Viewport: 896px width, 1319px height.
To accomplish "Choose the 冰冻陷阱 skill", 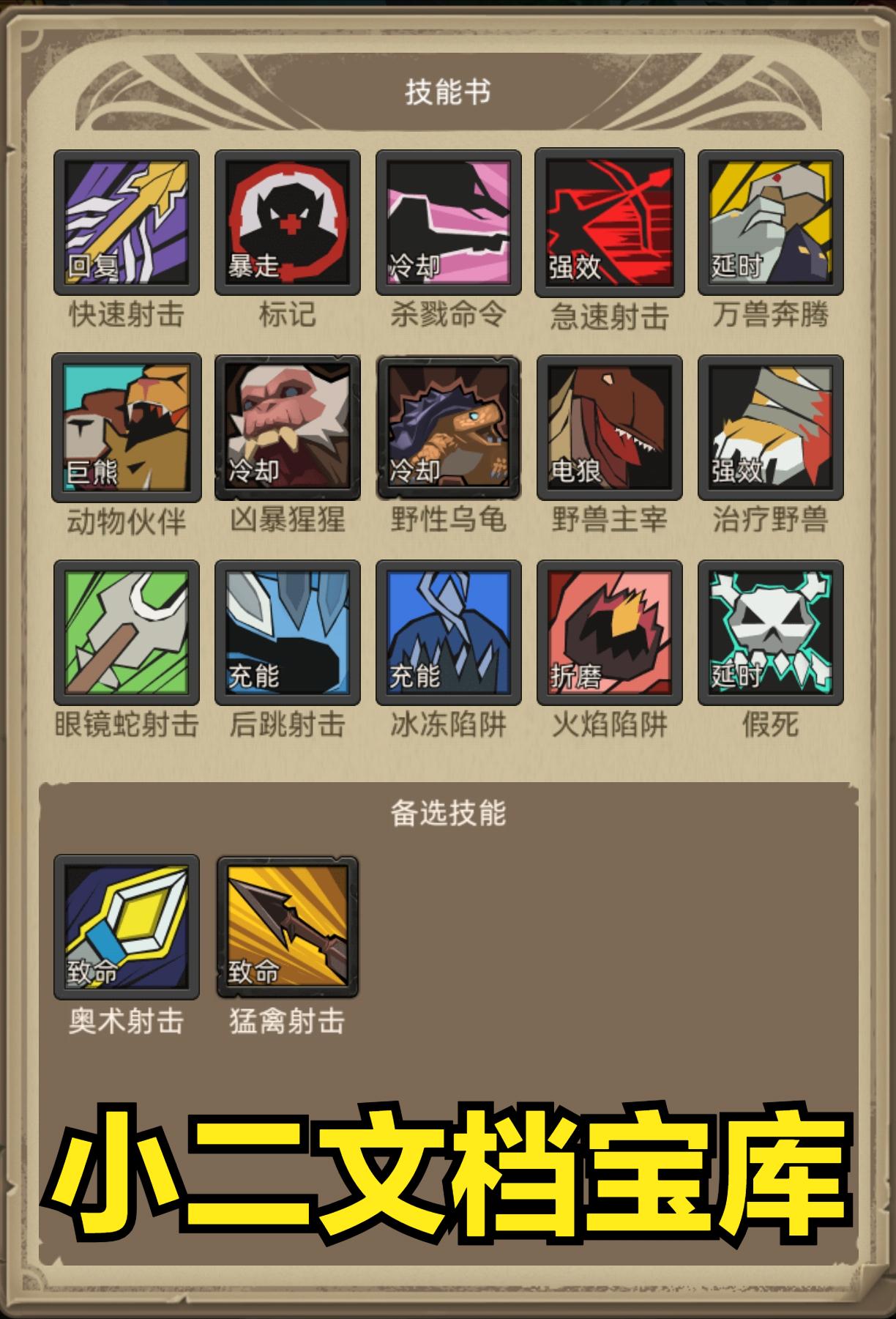I will point(448,633).
